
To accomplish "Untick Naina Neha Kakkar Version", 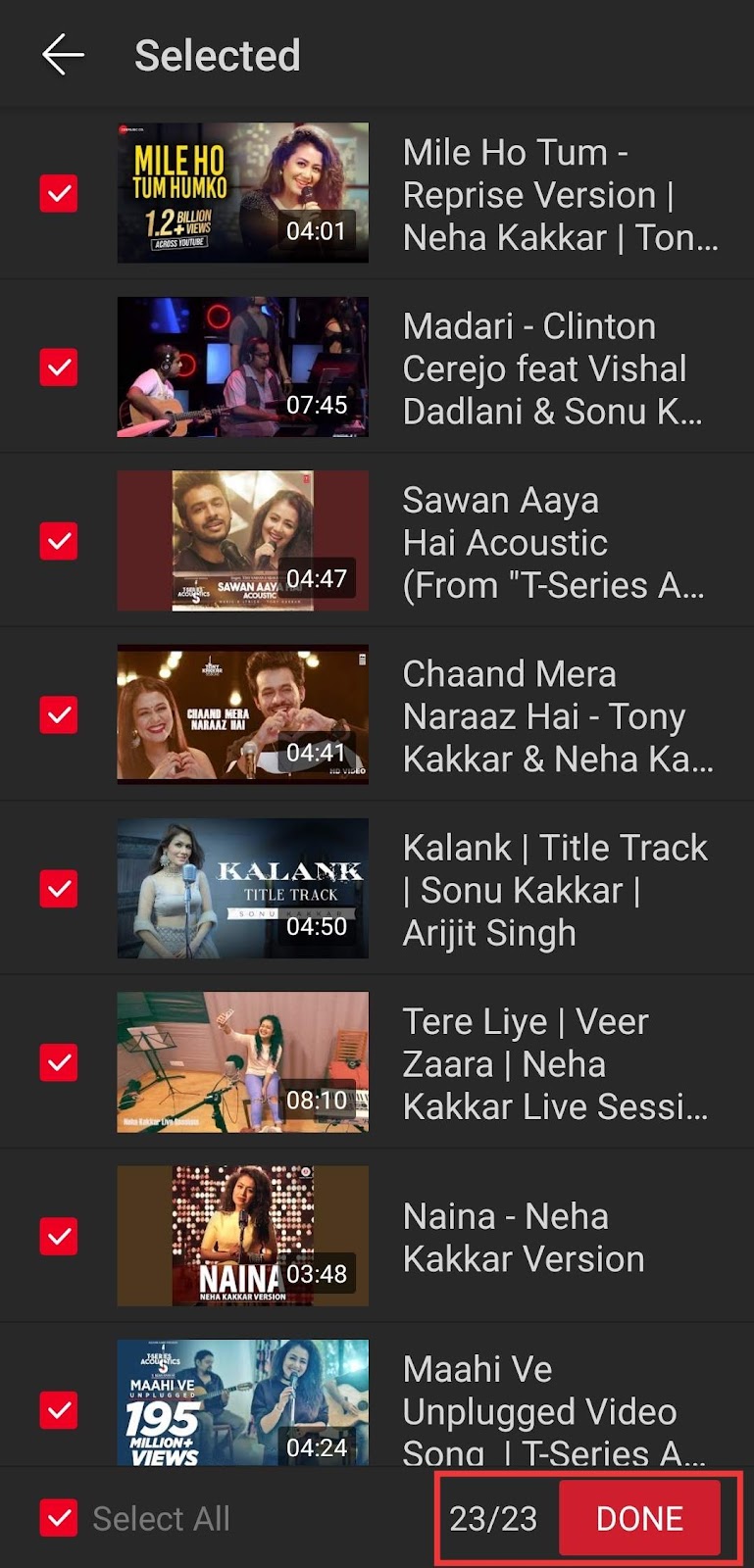I will (x=59, y=1237).
